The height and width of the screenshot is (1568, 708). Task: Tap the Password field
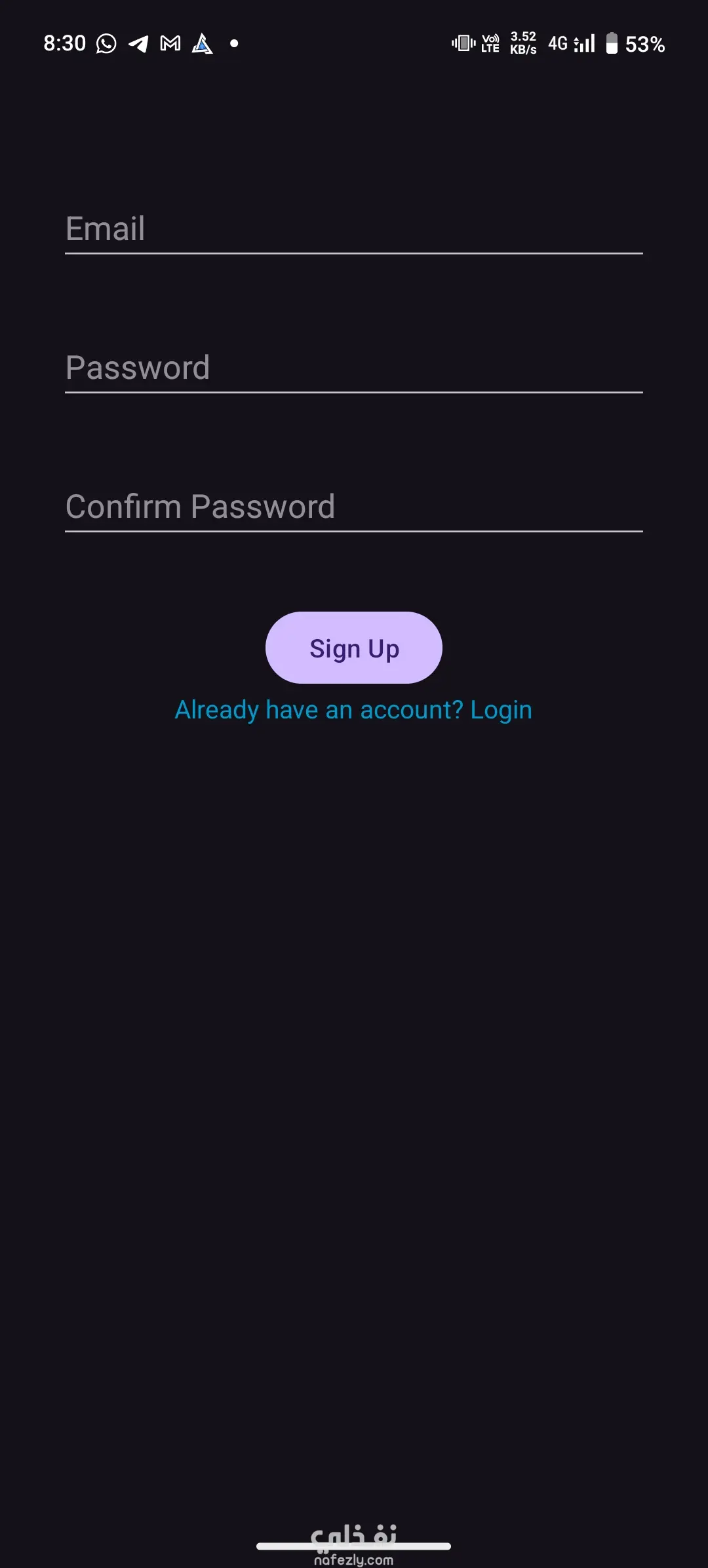354,368
